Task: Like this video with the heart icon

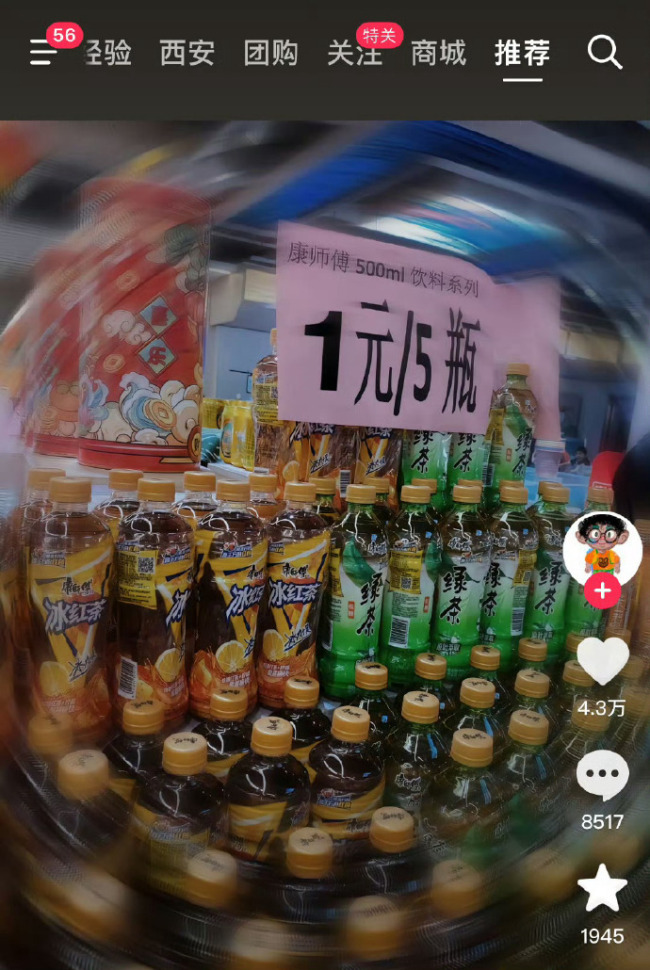Action: click(603, 661)
